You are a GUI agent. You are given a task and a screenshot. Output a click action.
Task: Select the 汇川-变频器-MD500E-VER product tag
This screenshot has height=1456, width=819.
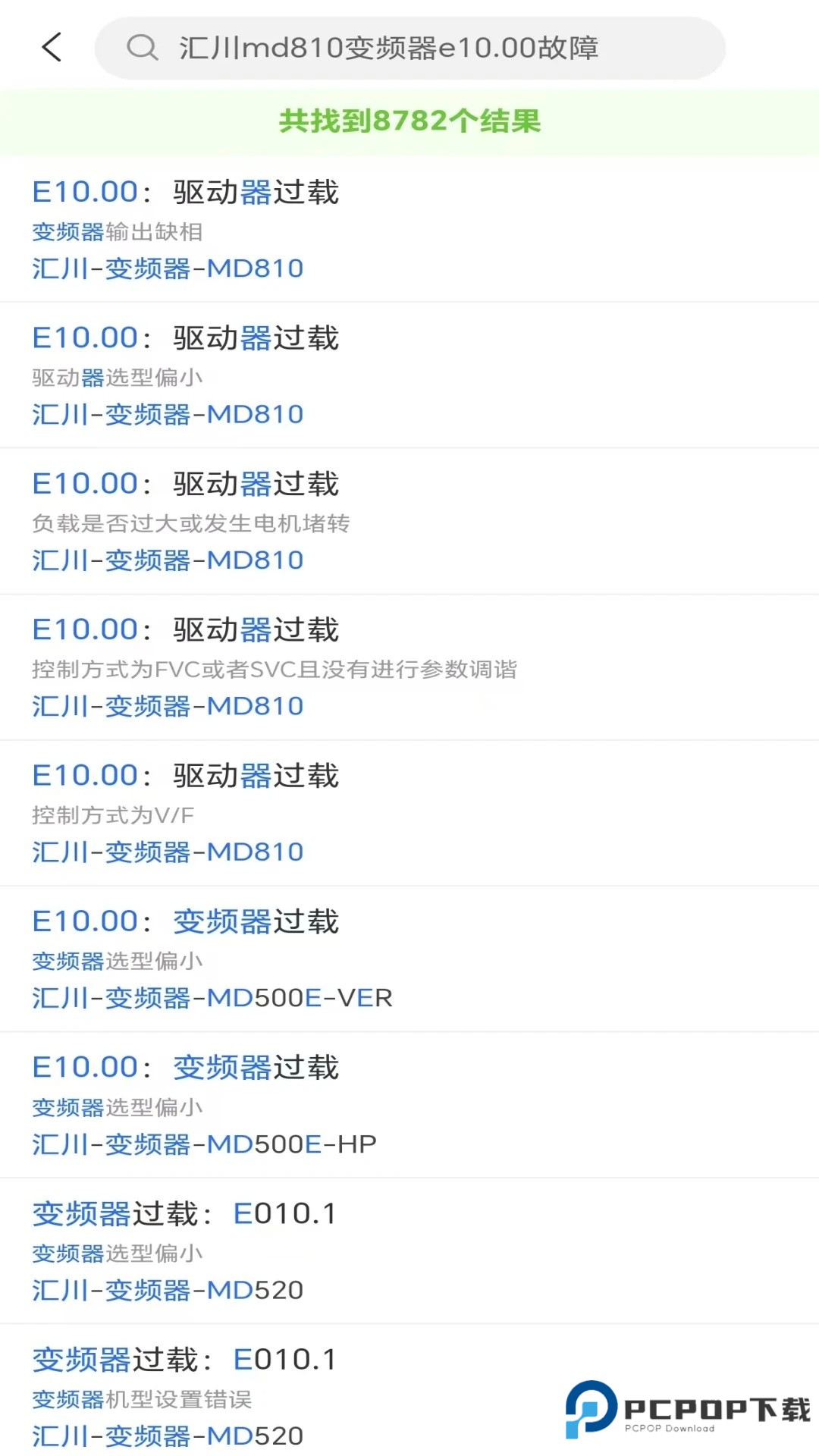point(212,997)
